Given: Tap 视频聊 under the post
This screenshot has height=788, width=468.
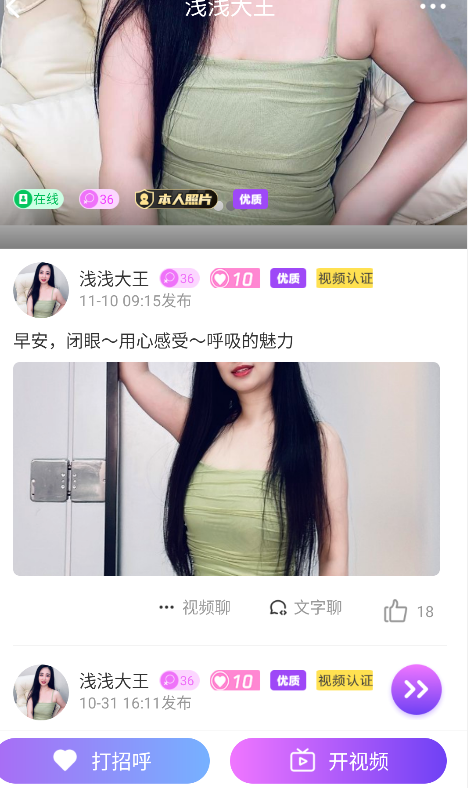Looking at the screenshot, I should [x=195, y=607].
